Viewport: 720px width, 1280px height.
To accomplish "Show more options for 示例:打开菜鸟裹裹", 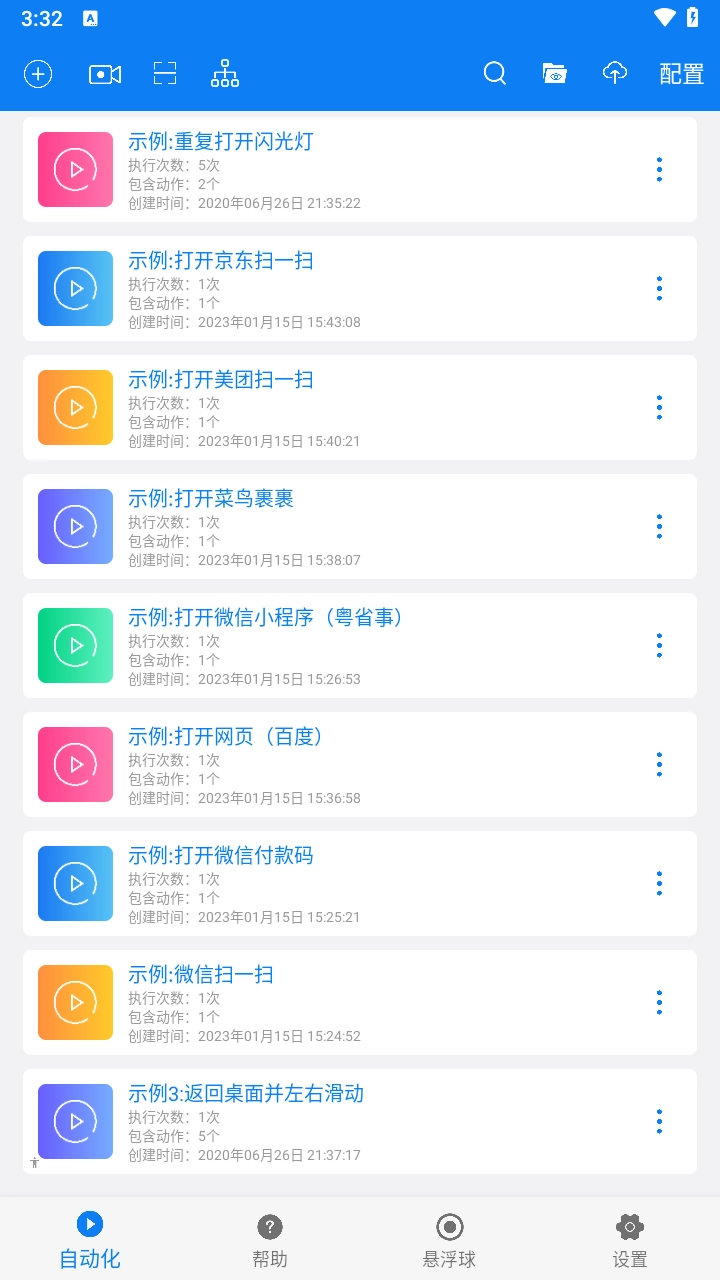I will [x=659, y=527].
